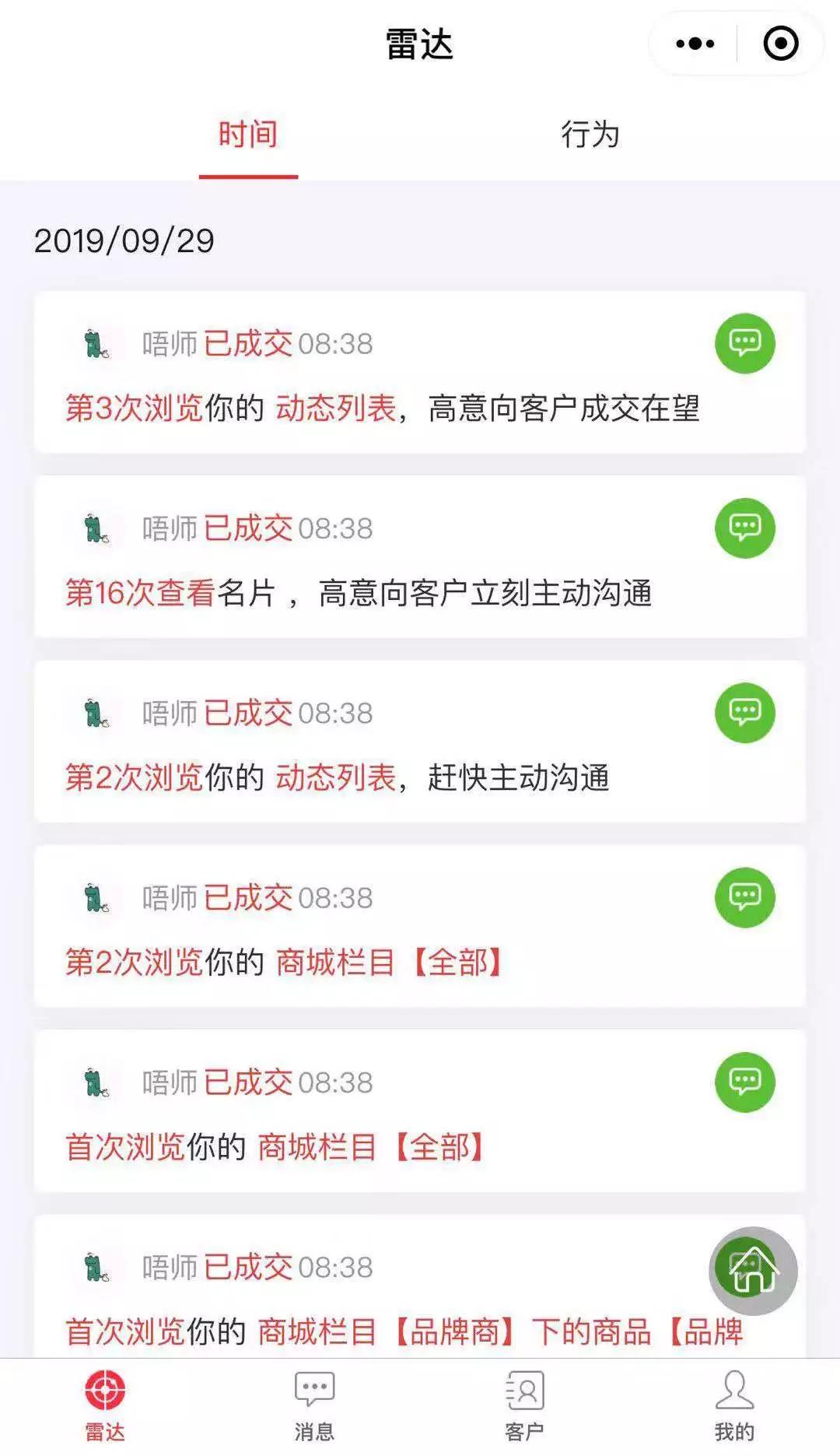840x1456 pixels.
Task: Message from 首次浏览 商城栏目【全部】 card
Action: point(744,1082)
